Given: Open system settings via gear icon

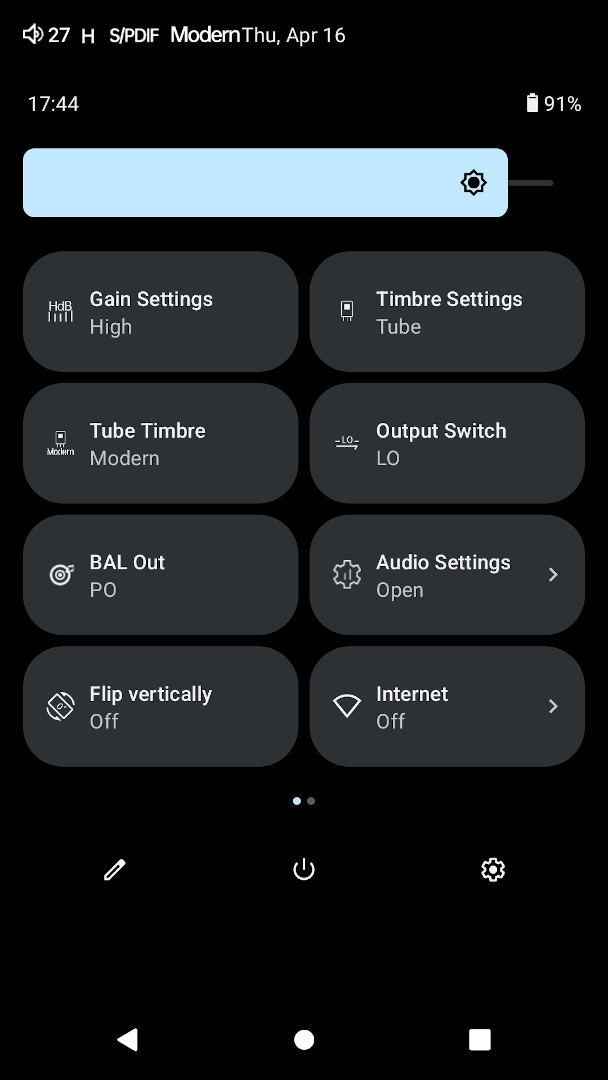Looking at the screenshot, I should click(493, 870).
